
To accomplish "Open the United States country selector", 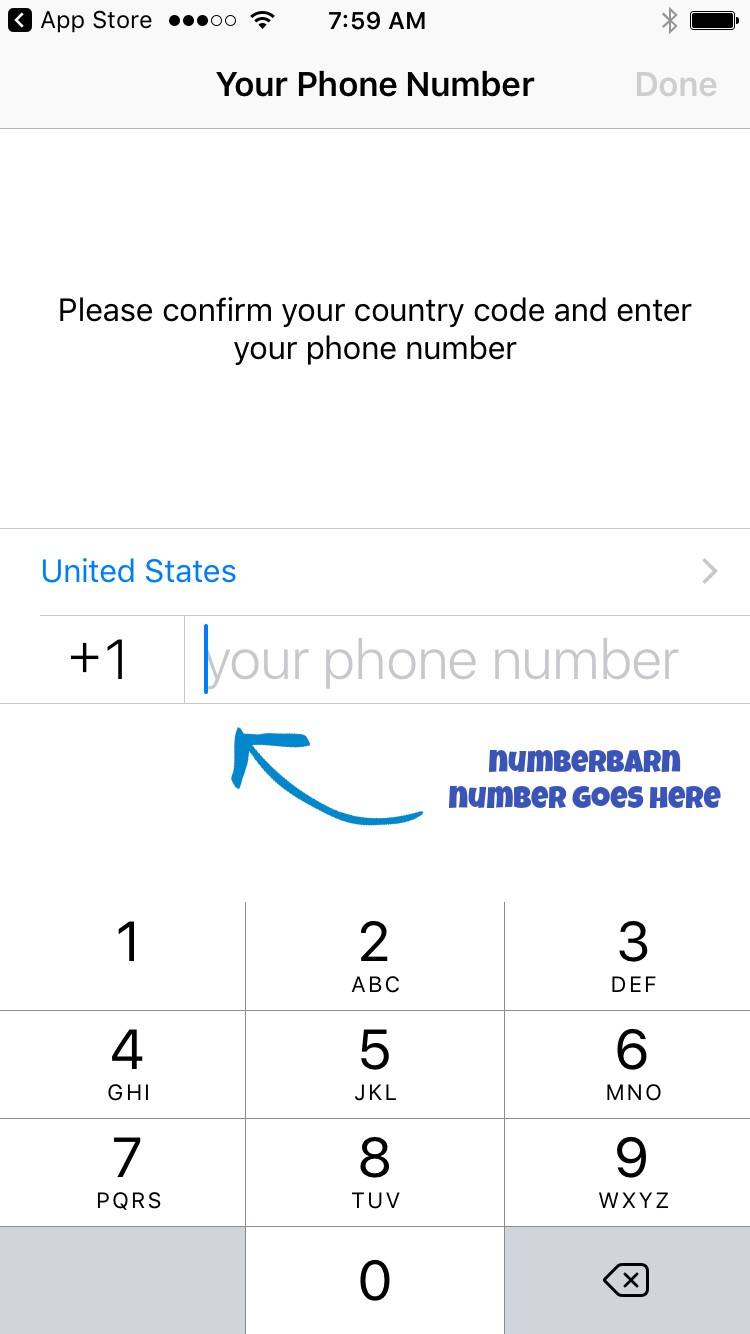I will pyautogui.click(x=375, y=571).
